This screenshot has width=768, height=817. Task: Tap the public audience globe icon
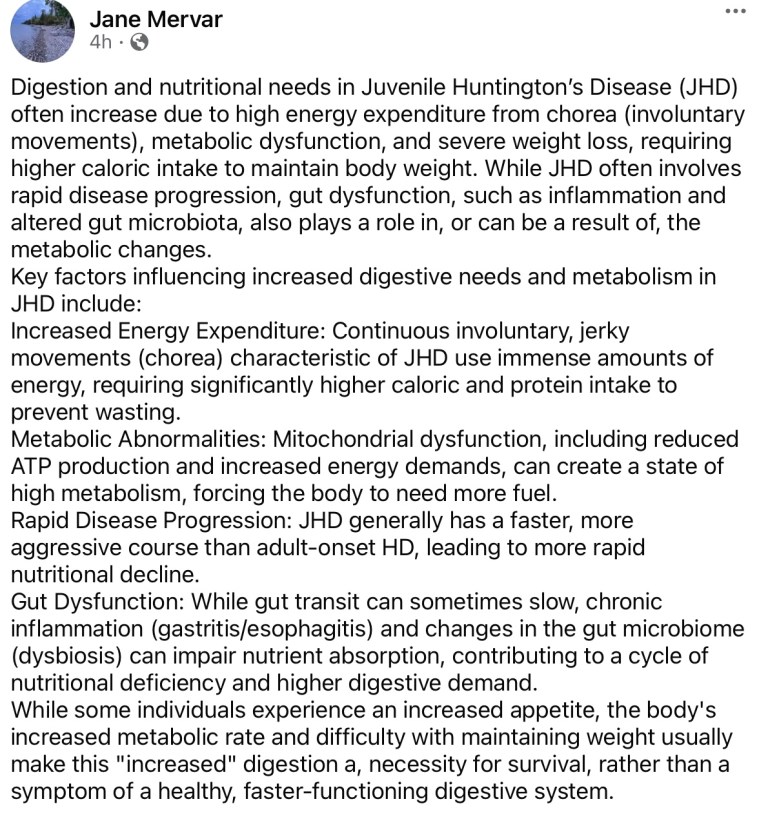tap(139, 42)
